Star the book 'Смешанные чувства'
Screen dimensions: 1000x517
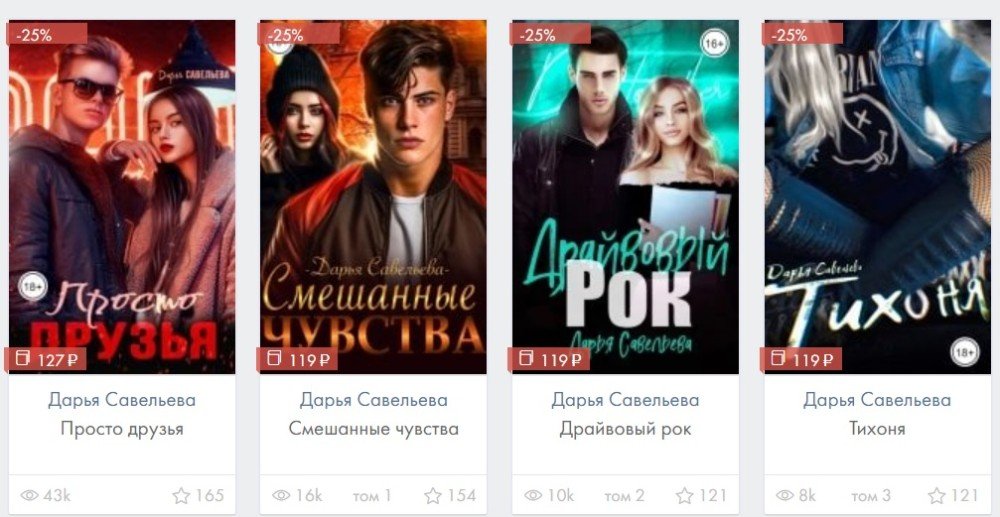pyautogui.click(x=433, y=495)
